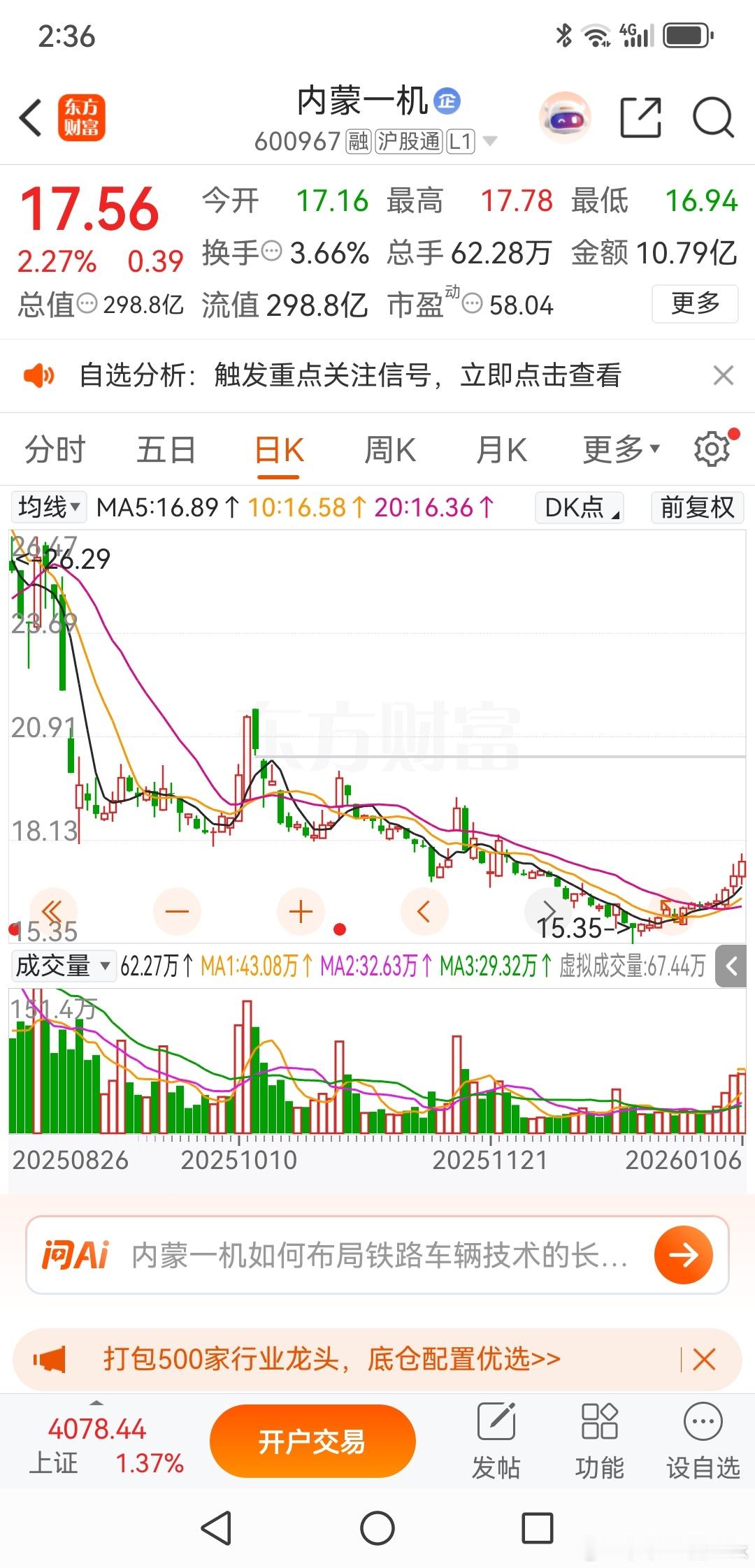Zoom in the chart with the plus control
This screenshot has height=1568, width=755.
point(299,910)
